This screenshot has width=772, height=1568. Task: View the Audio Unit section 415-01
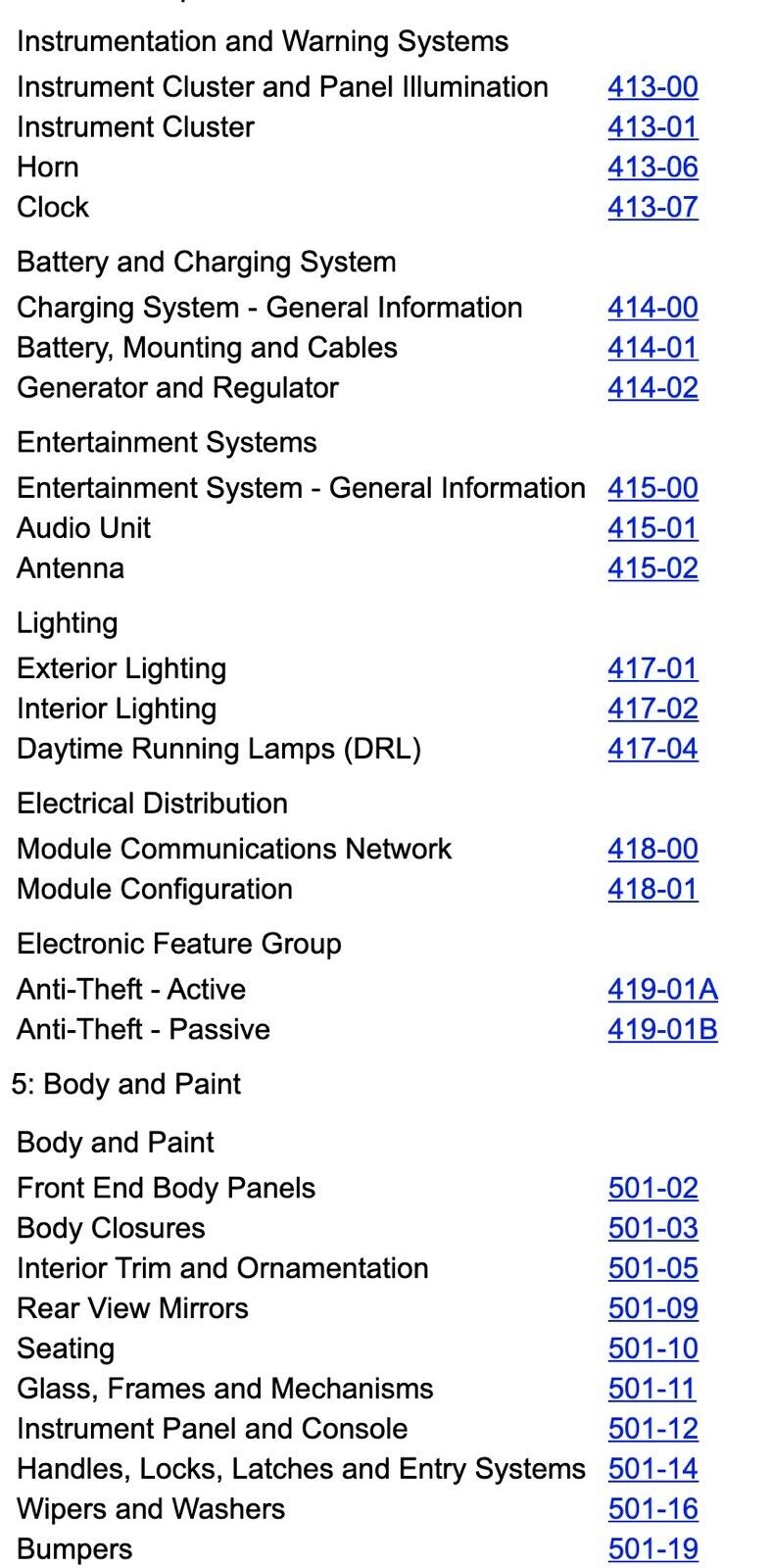(x=652, y=528)
